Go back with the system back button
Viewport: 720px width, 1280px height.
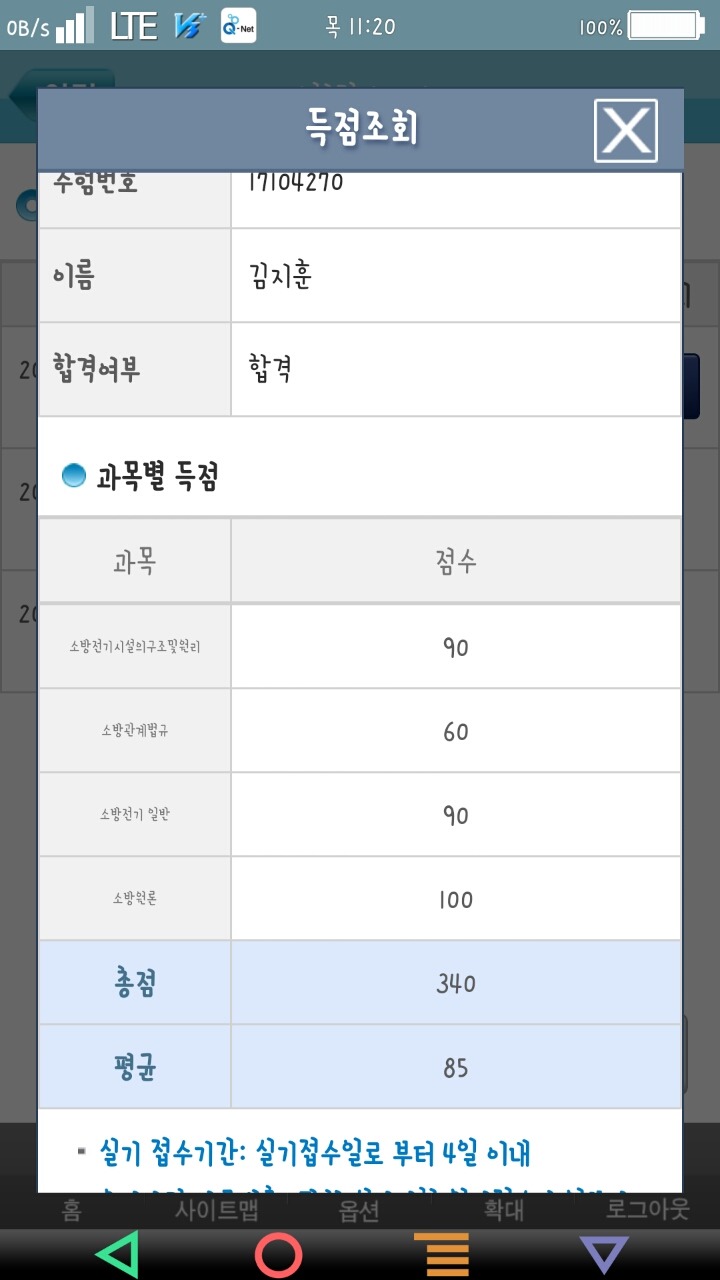[117, 1254]
